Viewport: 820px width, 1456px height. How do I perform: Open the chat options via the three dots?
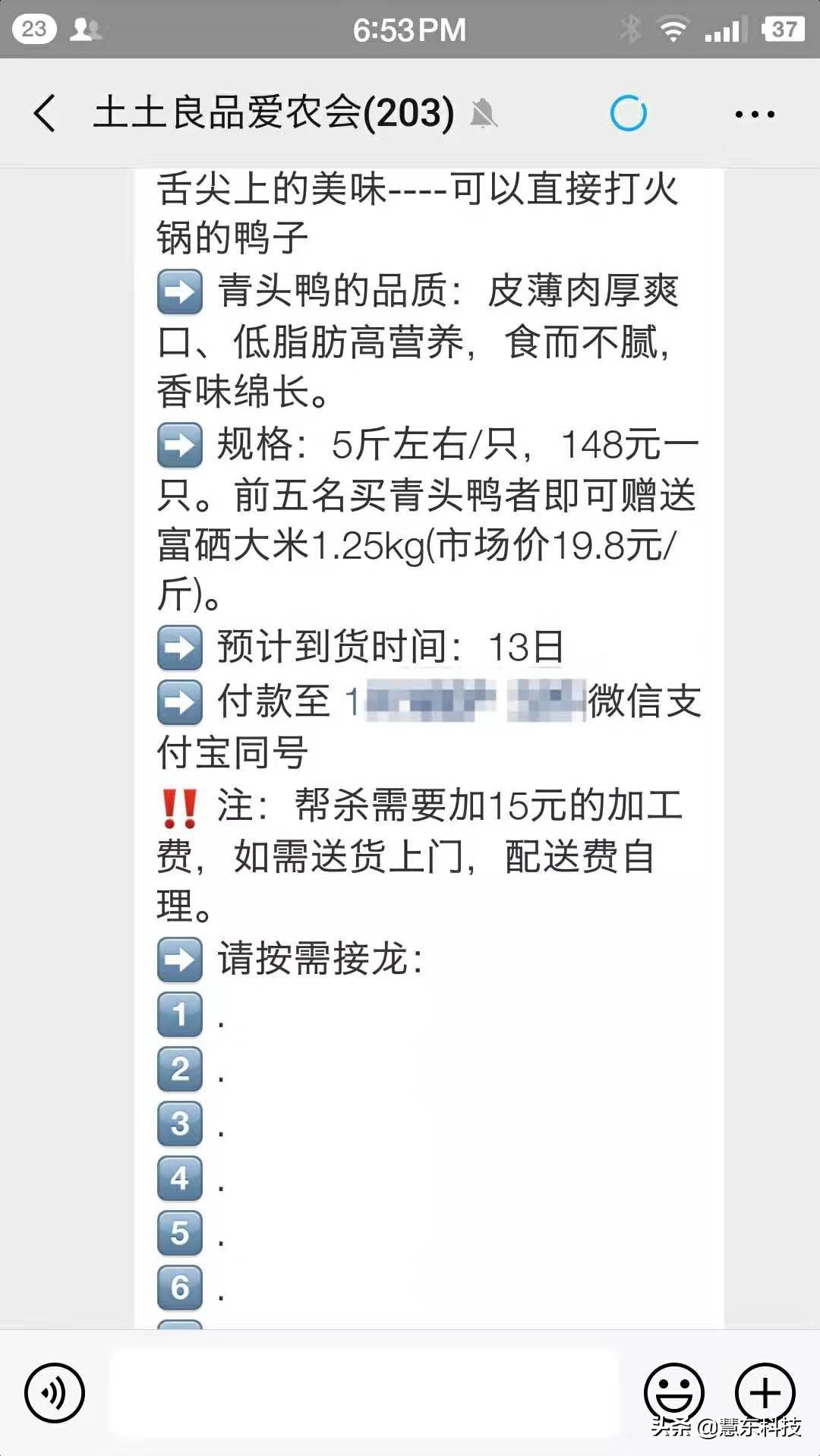pyautogui.click(x=754, y=112)
